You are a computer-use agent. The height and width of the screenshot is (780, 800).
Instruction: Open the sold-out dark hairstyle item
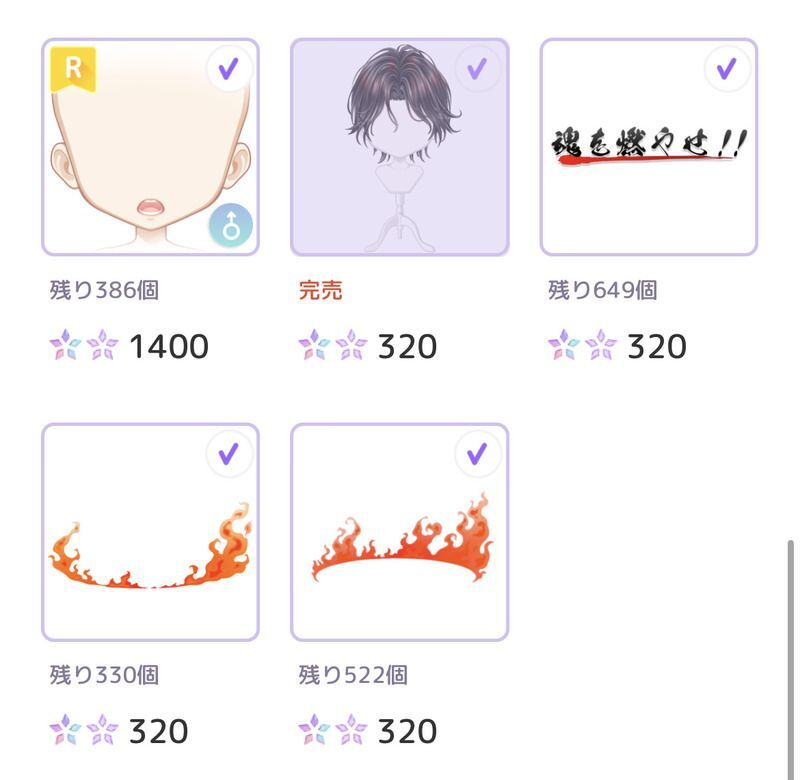point(399,147)
